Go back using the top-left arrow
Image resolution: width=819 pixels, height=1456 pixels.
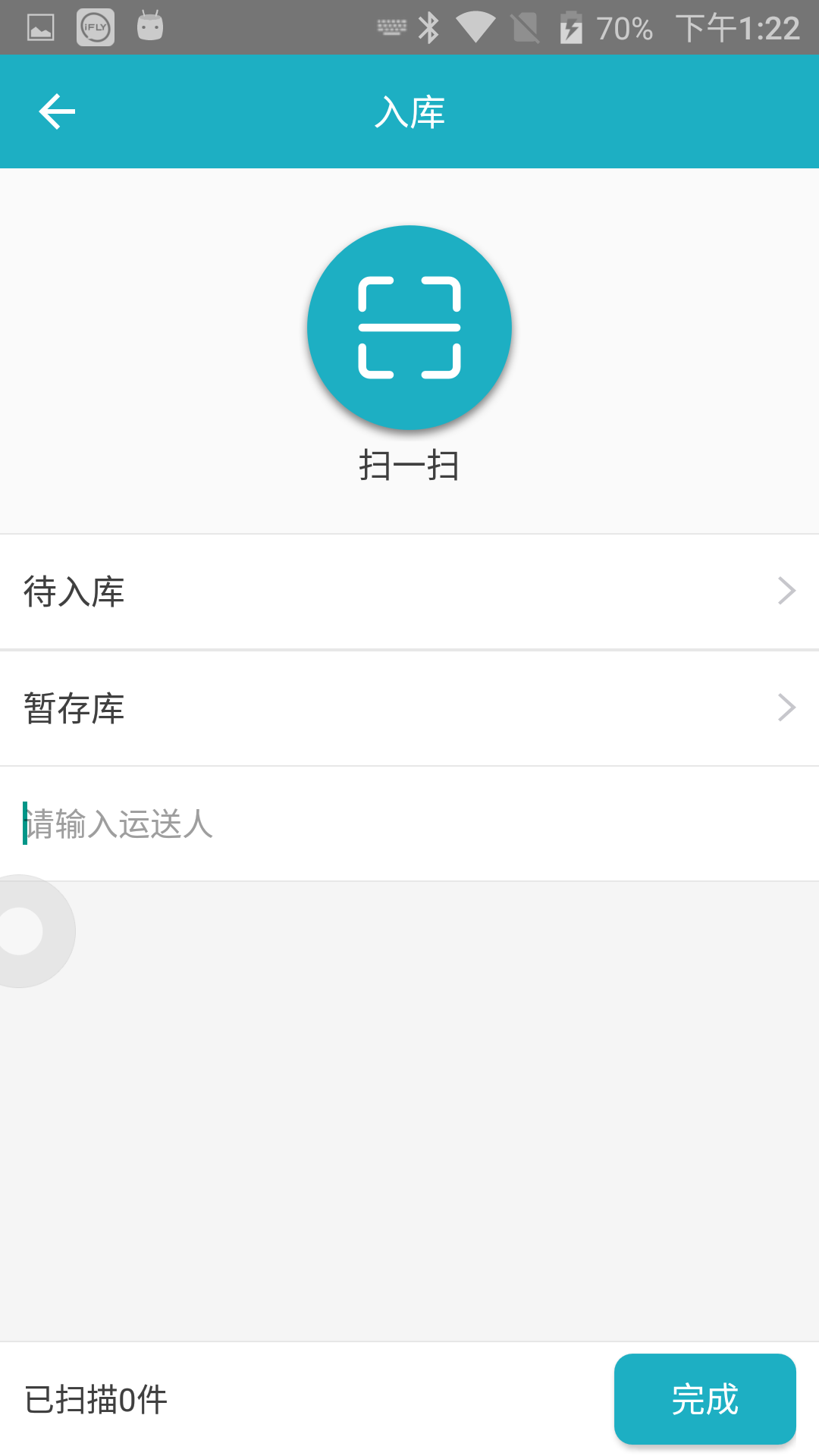point(57,112)
